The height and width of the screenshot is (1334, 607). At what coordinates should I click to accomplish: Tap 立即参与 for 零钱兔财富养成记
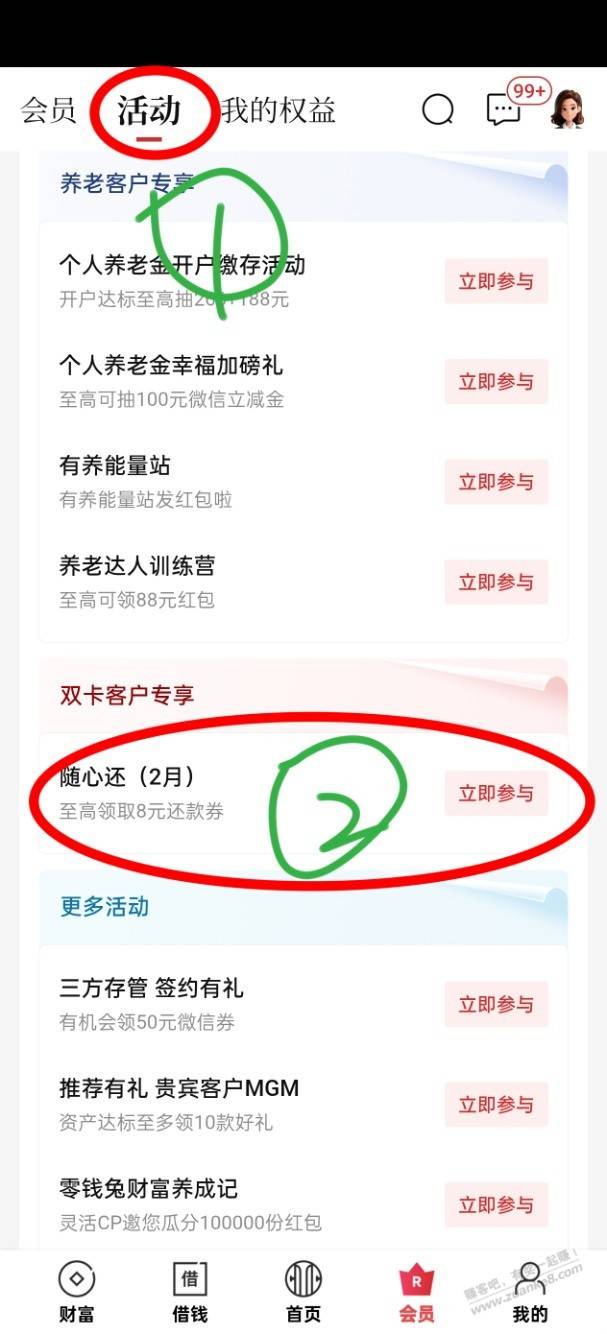pyautogui.click(x=496, y=1205)
